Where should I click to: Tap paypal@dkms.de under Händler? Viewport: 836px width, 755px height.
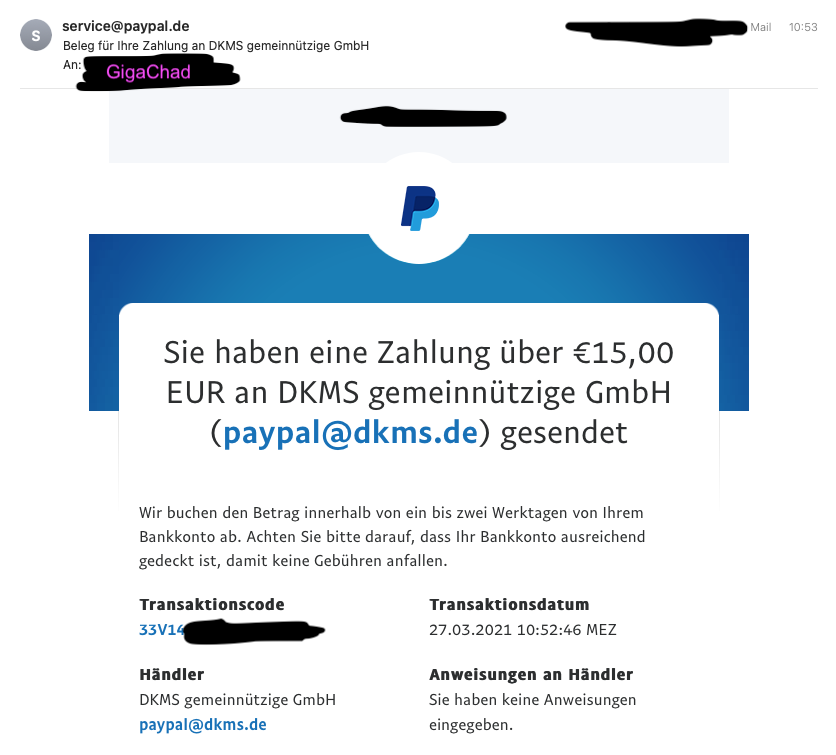tap(202, 724)
